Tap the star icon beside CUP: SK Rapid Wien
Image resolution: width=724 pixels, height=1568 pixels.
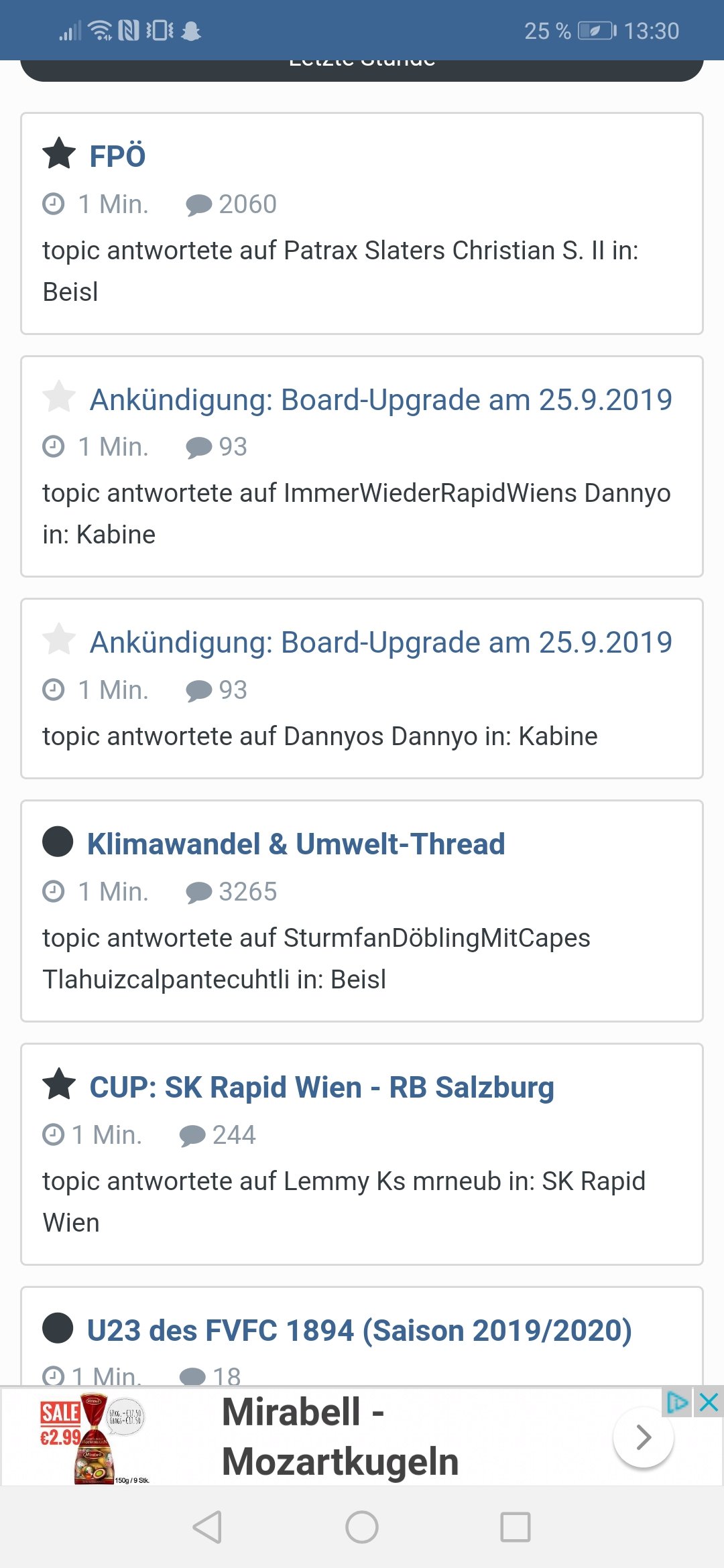[x=59, y=1085]
